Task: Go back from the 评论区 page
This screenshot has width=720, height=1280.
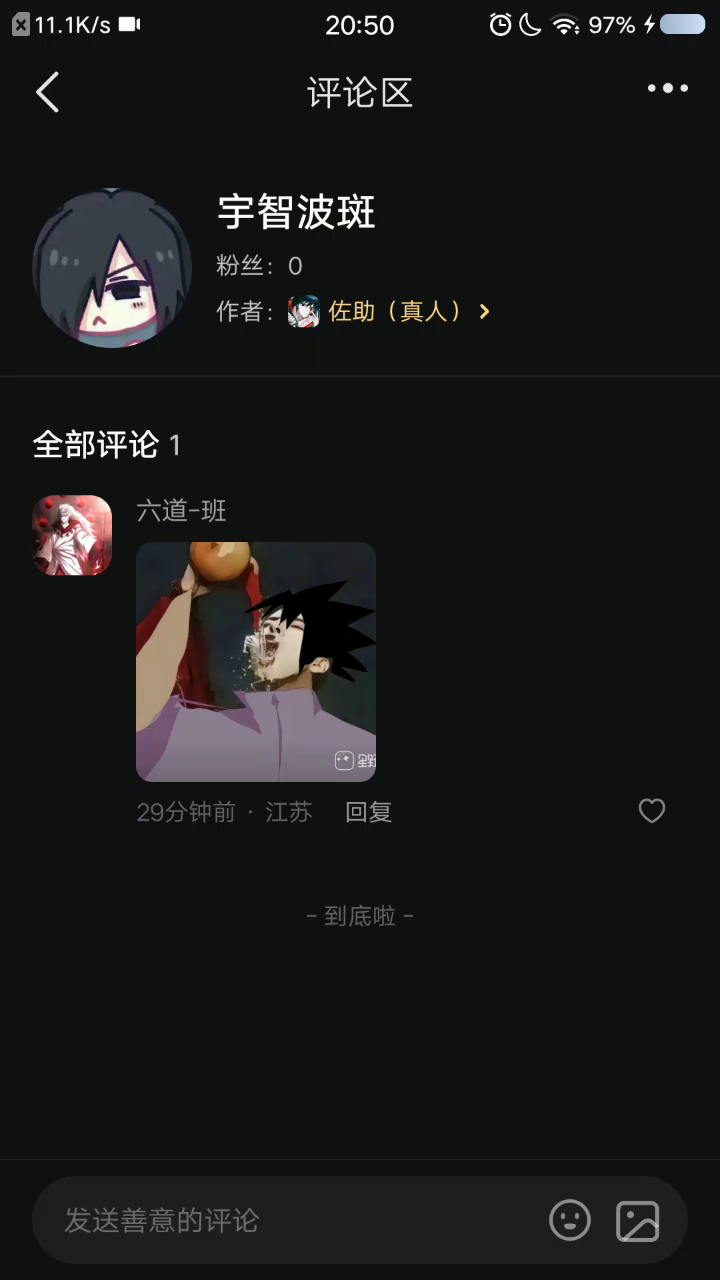Action: click(x=47, y=92)
